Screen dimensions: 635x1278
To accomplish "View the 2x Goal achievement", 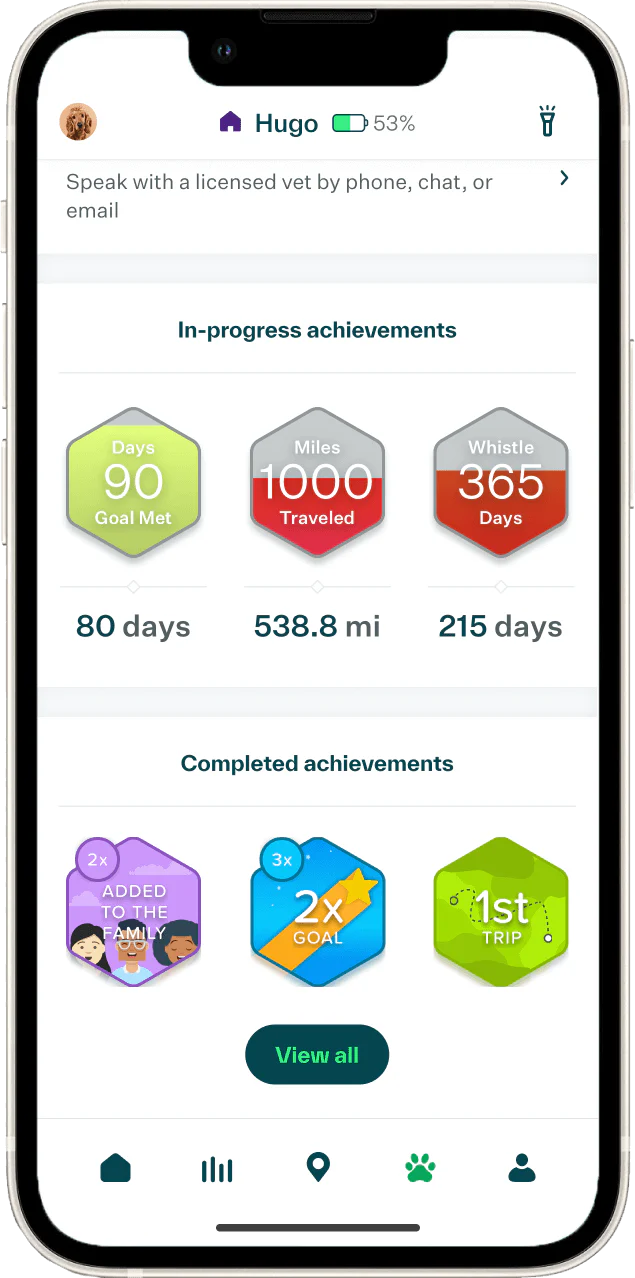I will 317,912.
